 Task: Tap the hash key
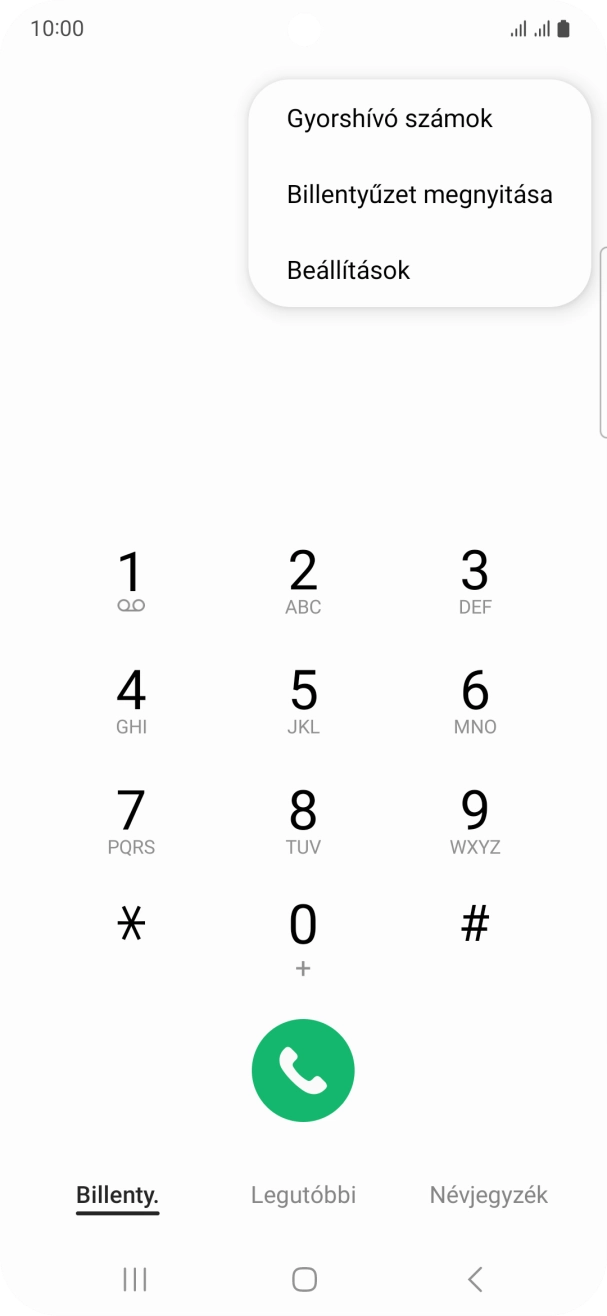pyautogui.click(x=475, y=925)
